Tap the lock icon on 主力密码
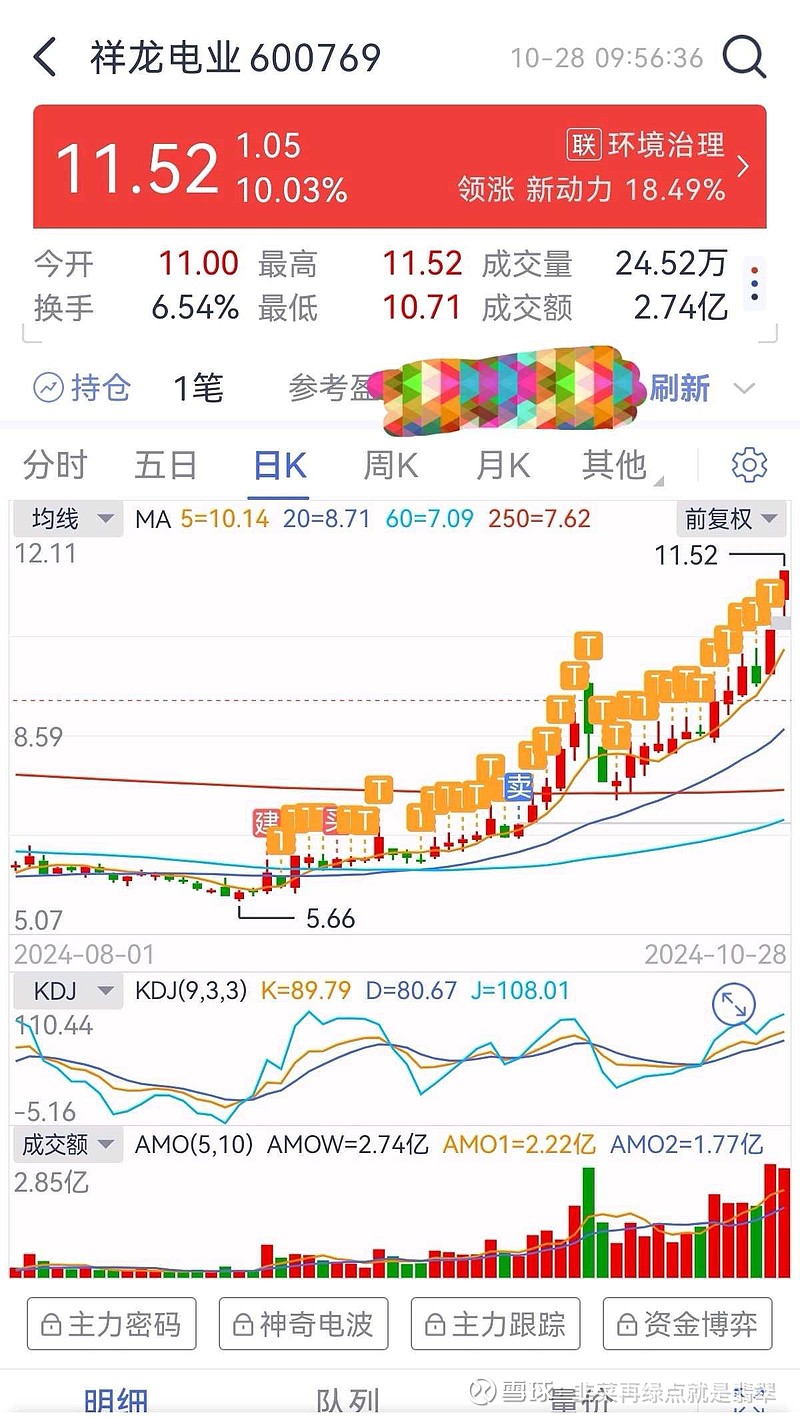The width and height of the screenshot is (800, 1417). (52, 1322)
